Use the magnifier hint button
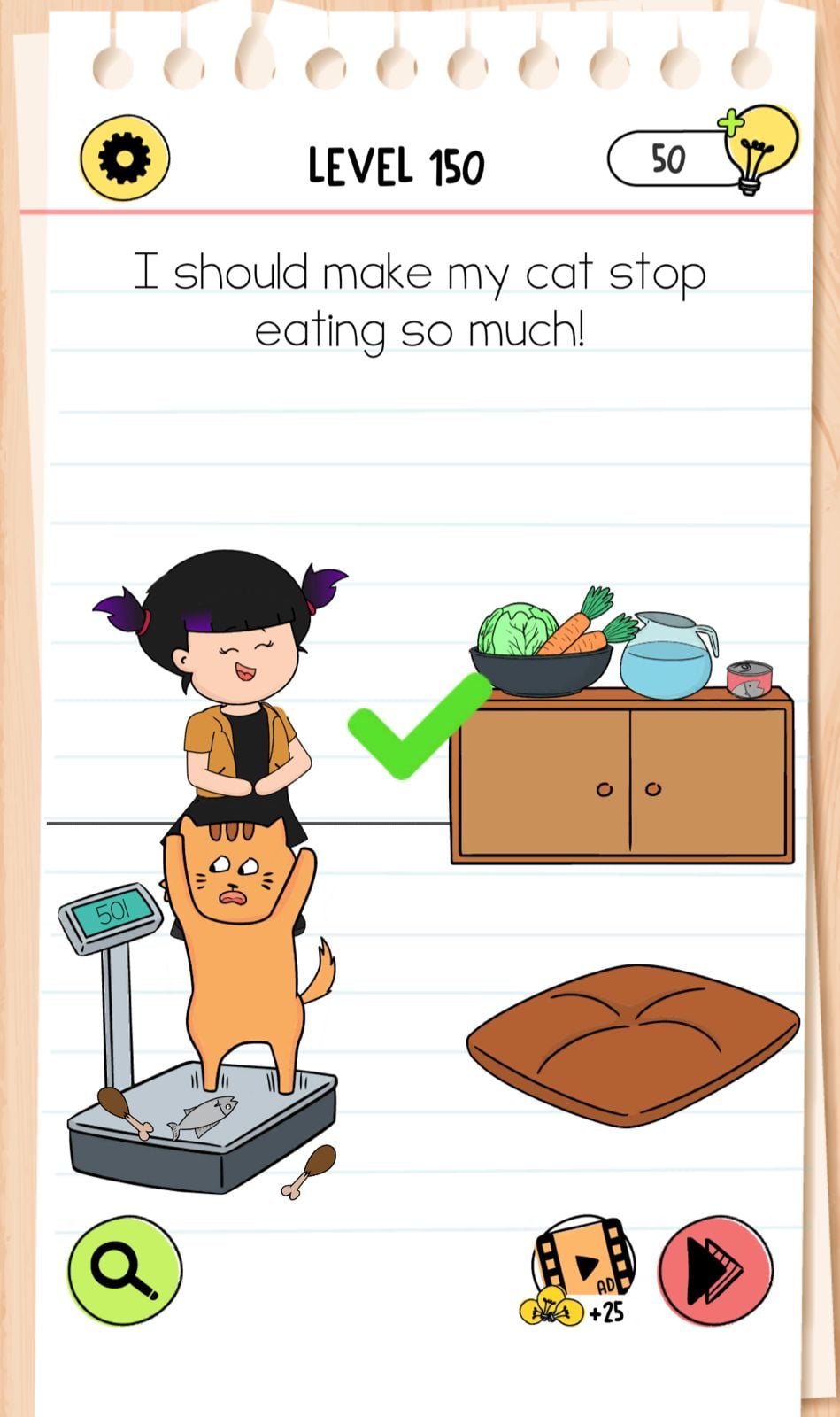This screenshot has width=840, height=1417. tap(125, 1269)
